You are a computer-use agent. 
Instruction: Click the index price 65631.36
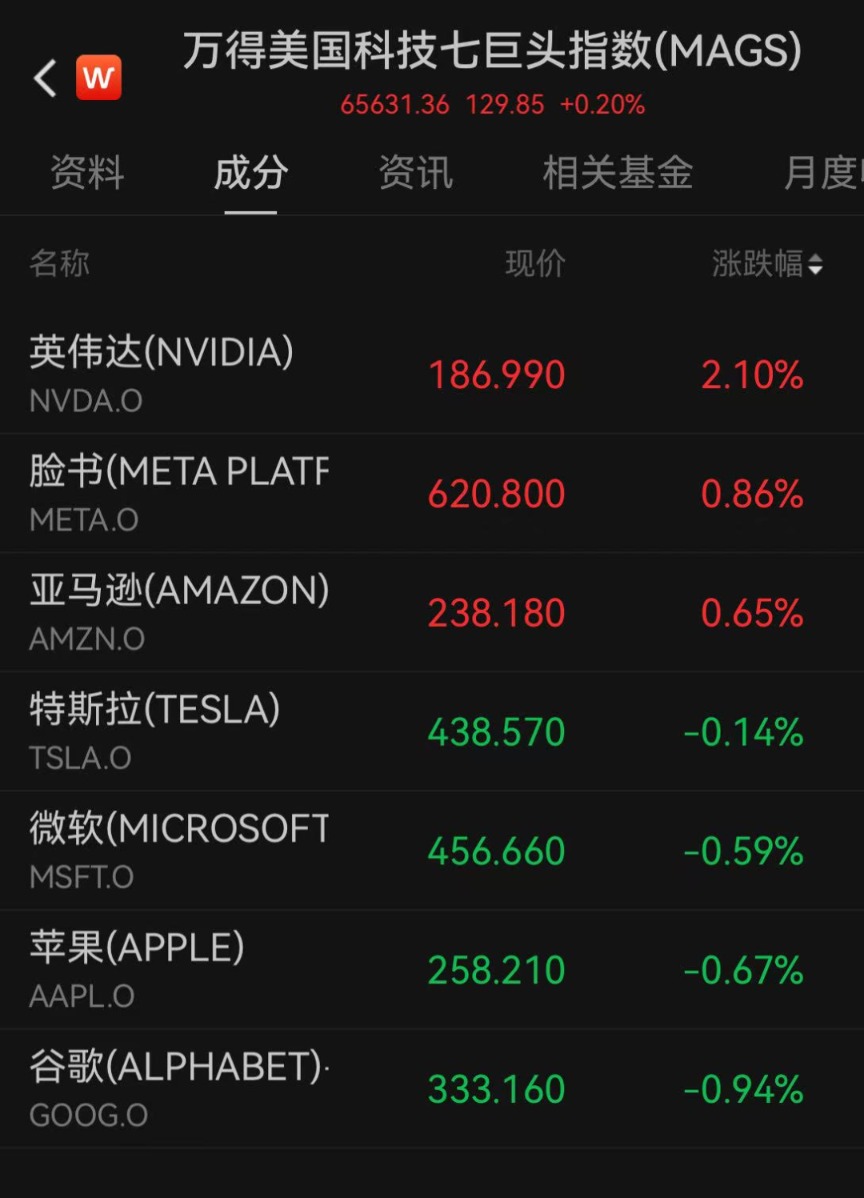395,105
